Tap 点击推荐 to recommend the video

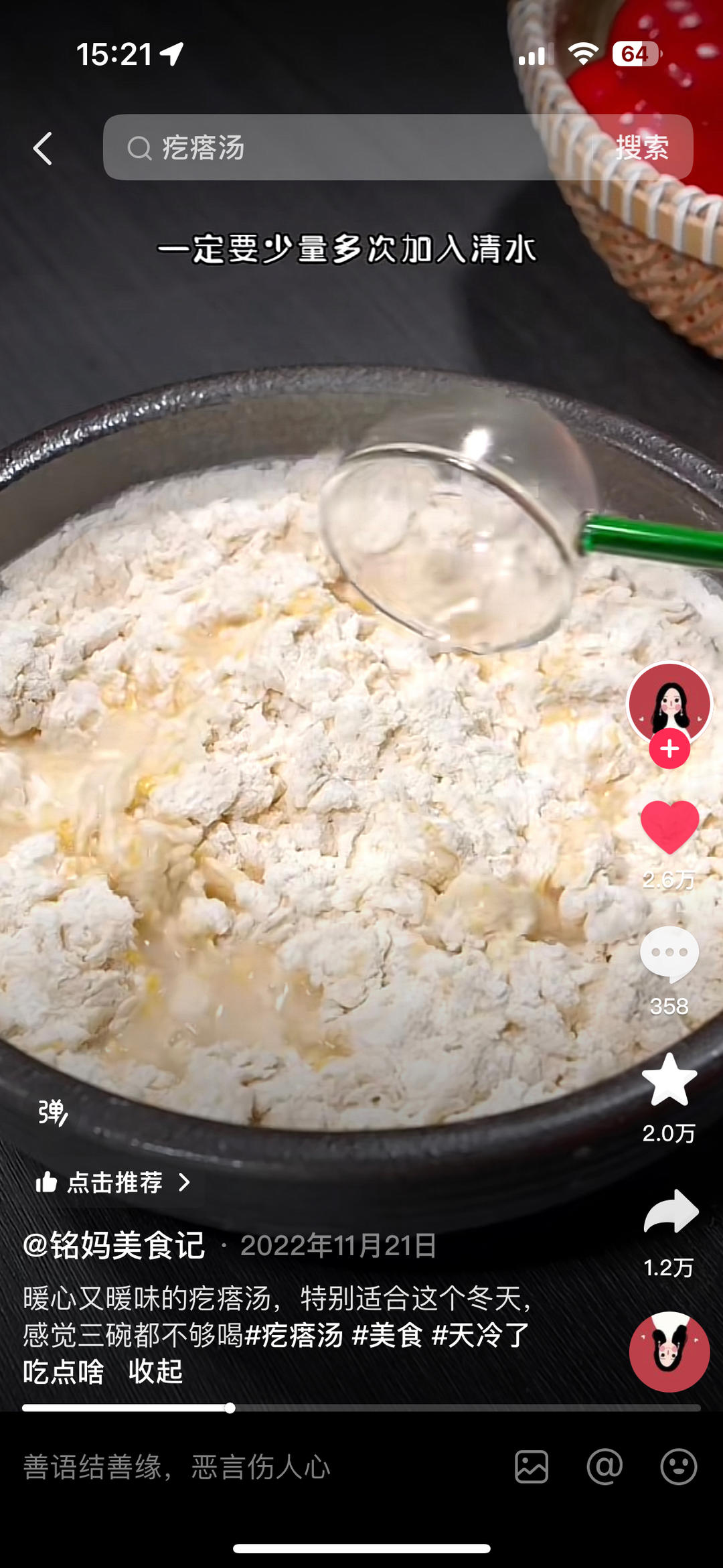tap(114, 1182)
